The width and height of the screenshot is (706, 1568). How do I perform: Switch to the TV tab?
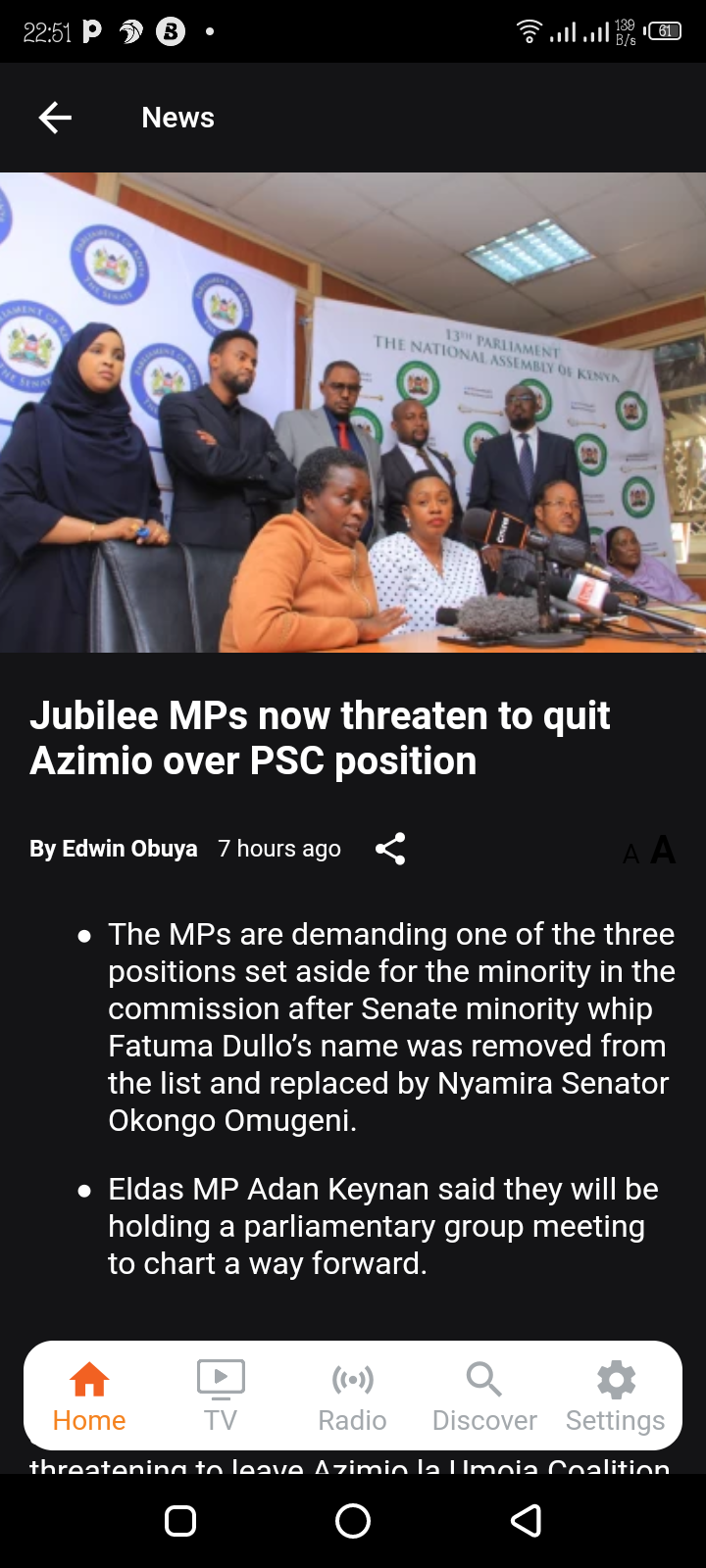pyautogui.click(x=221, y=1396)
